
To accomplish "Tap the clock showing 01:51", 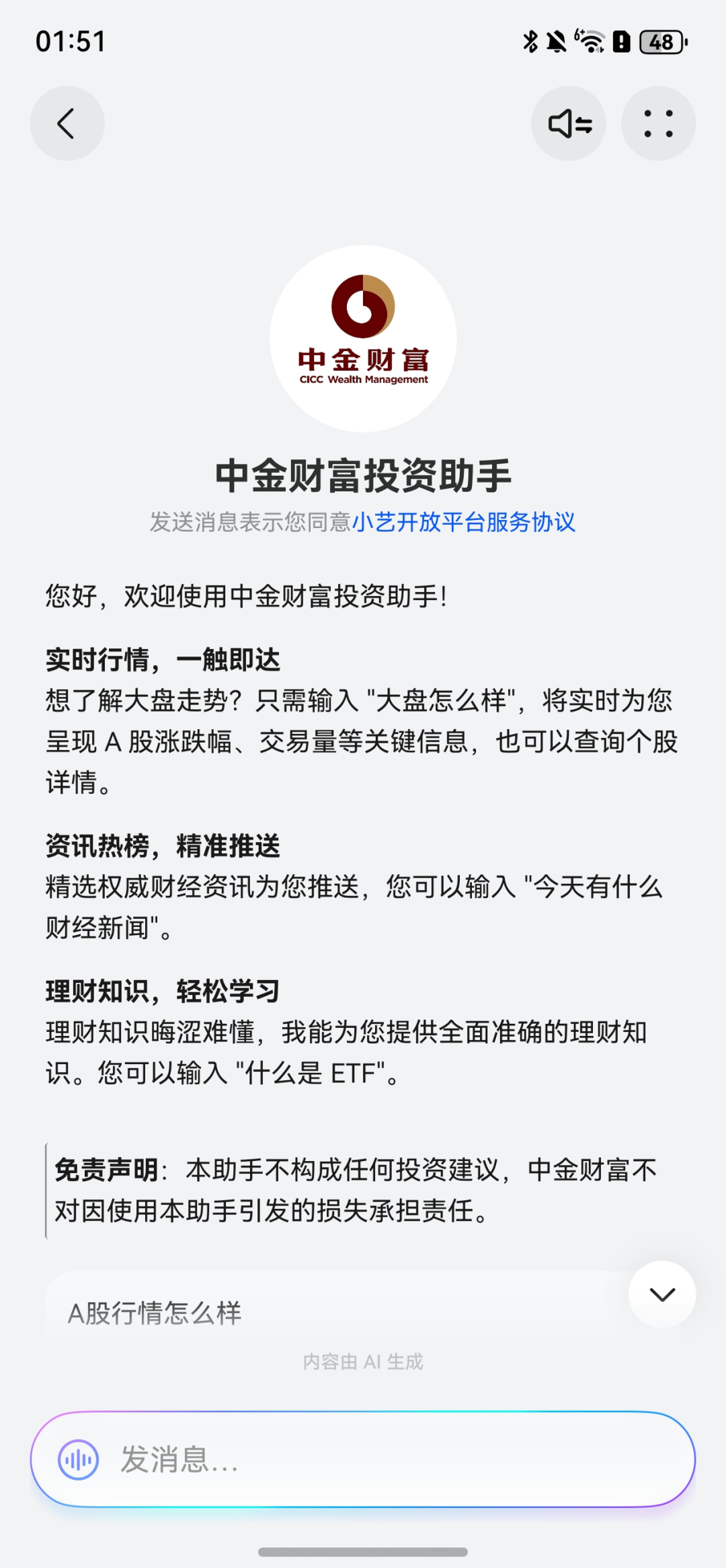I will tap(71, 42).
